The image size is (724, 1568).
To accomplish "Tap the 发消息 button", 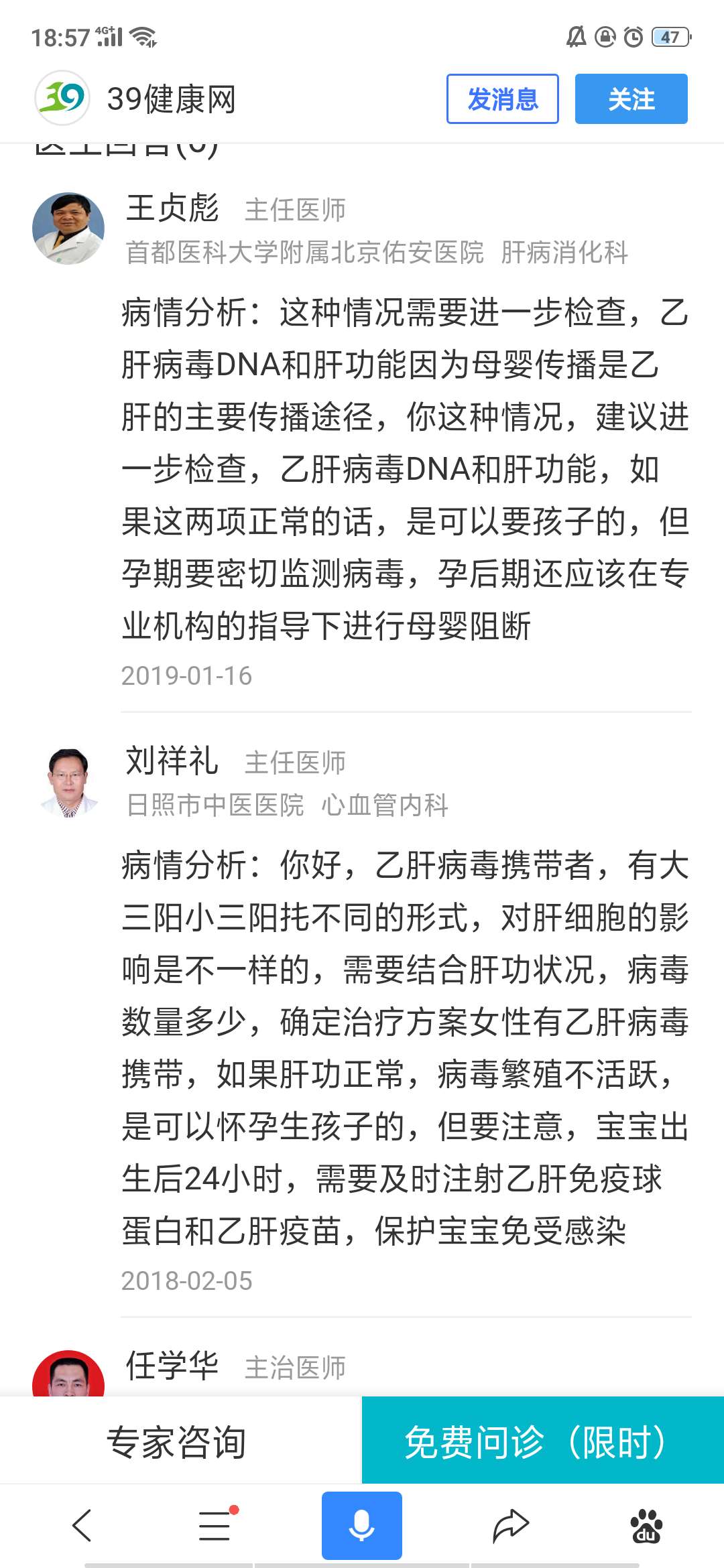I will point(502,99).
